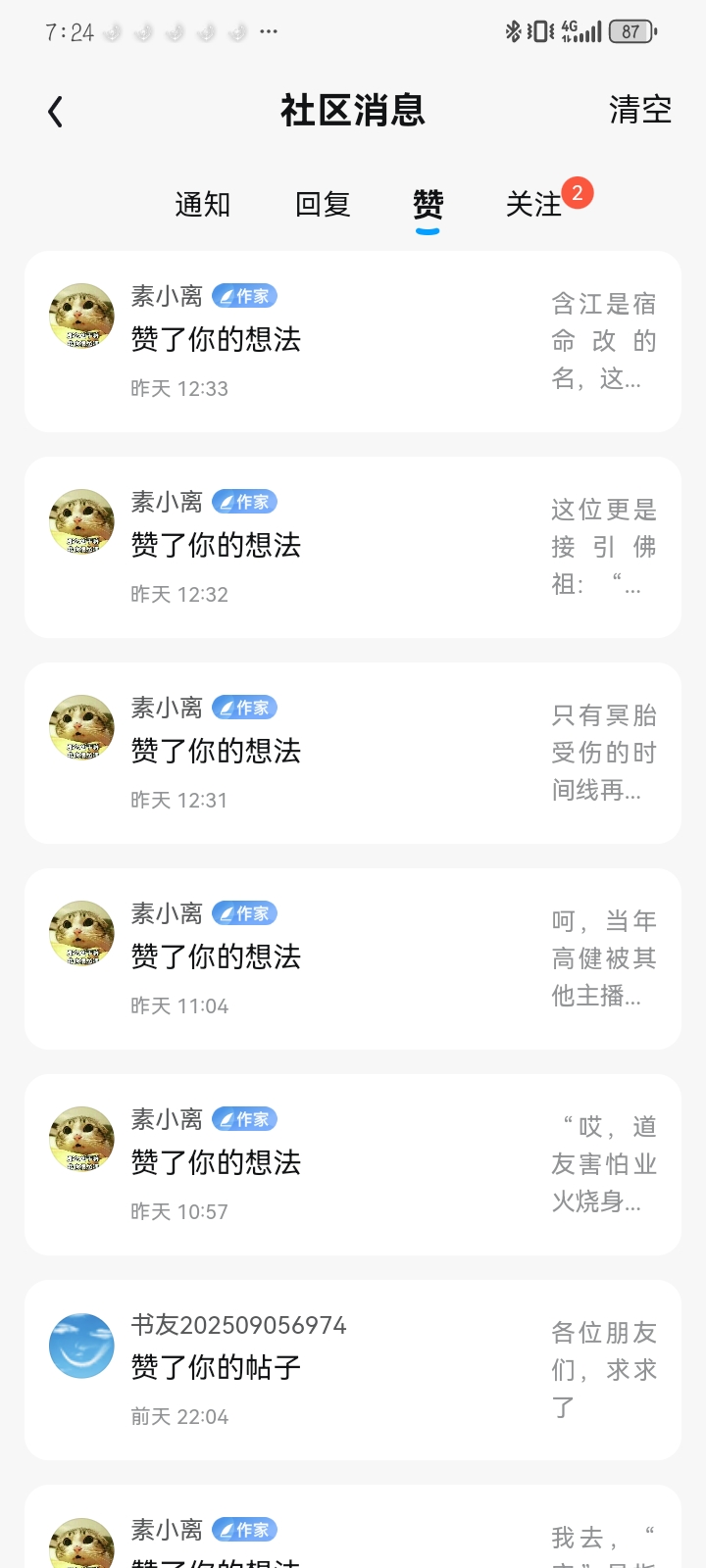706x1568 pixels.
Task: Open the 关注 tab with badge
Action: pos(535,205)
